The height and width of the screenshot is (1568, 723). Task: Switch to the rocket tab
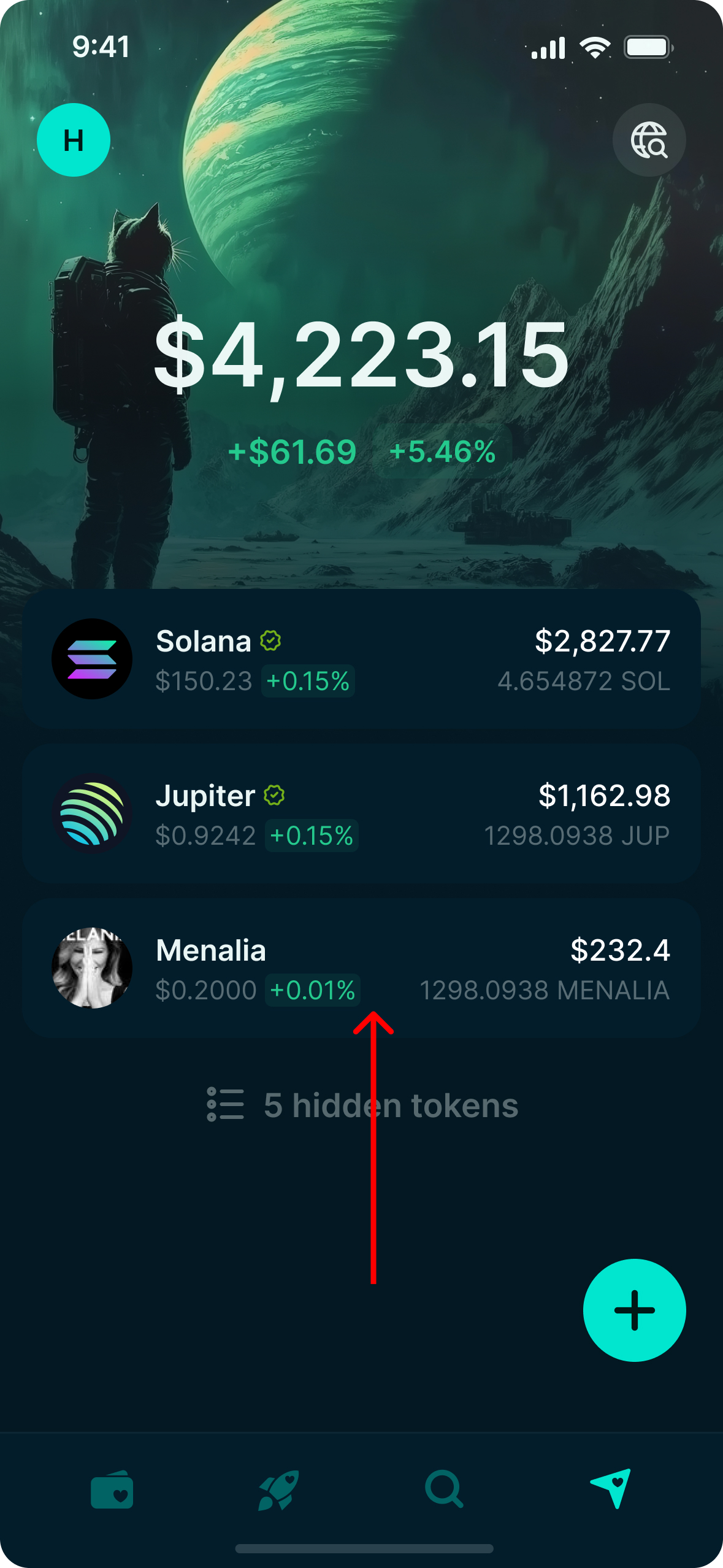(x=278, y=1489)
